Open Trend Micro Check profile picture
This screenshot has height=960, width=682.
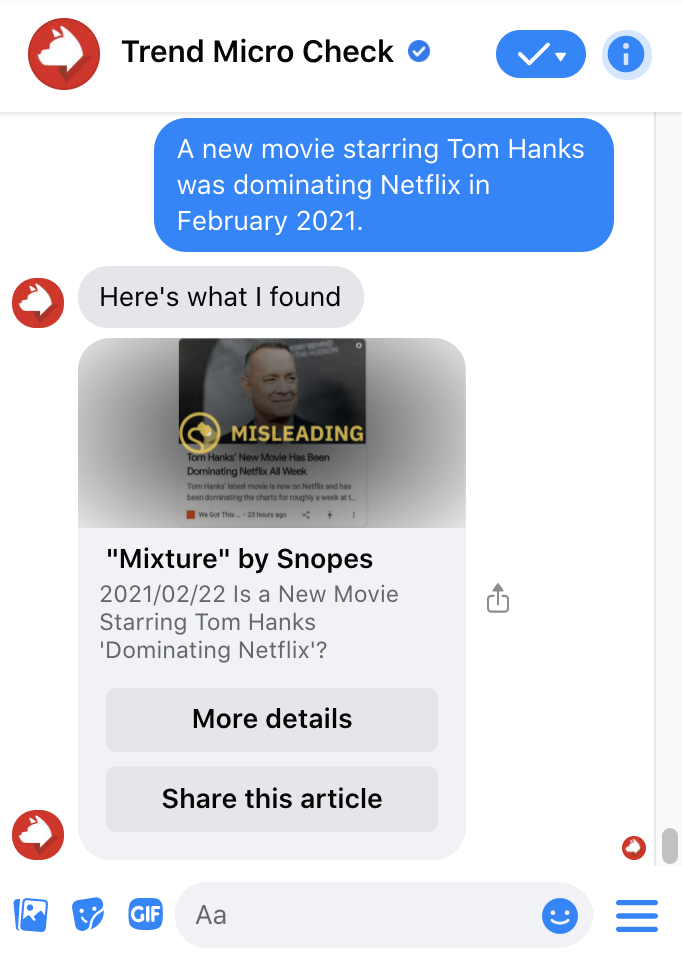tap(64, 54)
